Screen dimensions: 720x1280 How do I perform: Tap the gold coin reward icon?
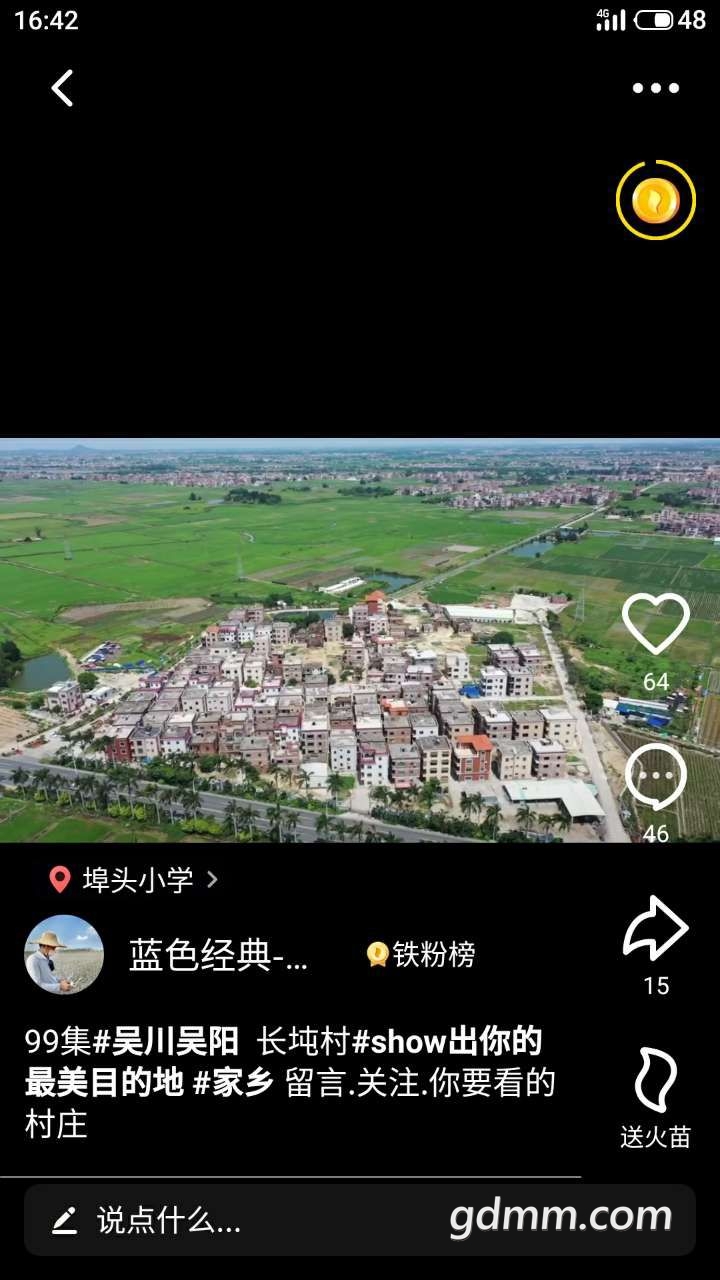point(656,200)
